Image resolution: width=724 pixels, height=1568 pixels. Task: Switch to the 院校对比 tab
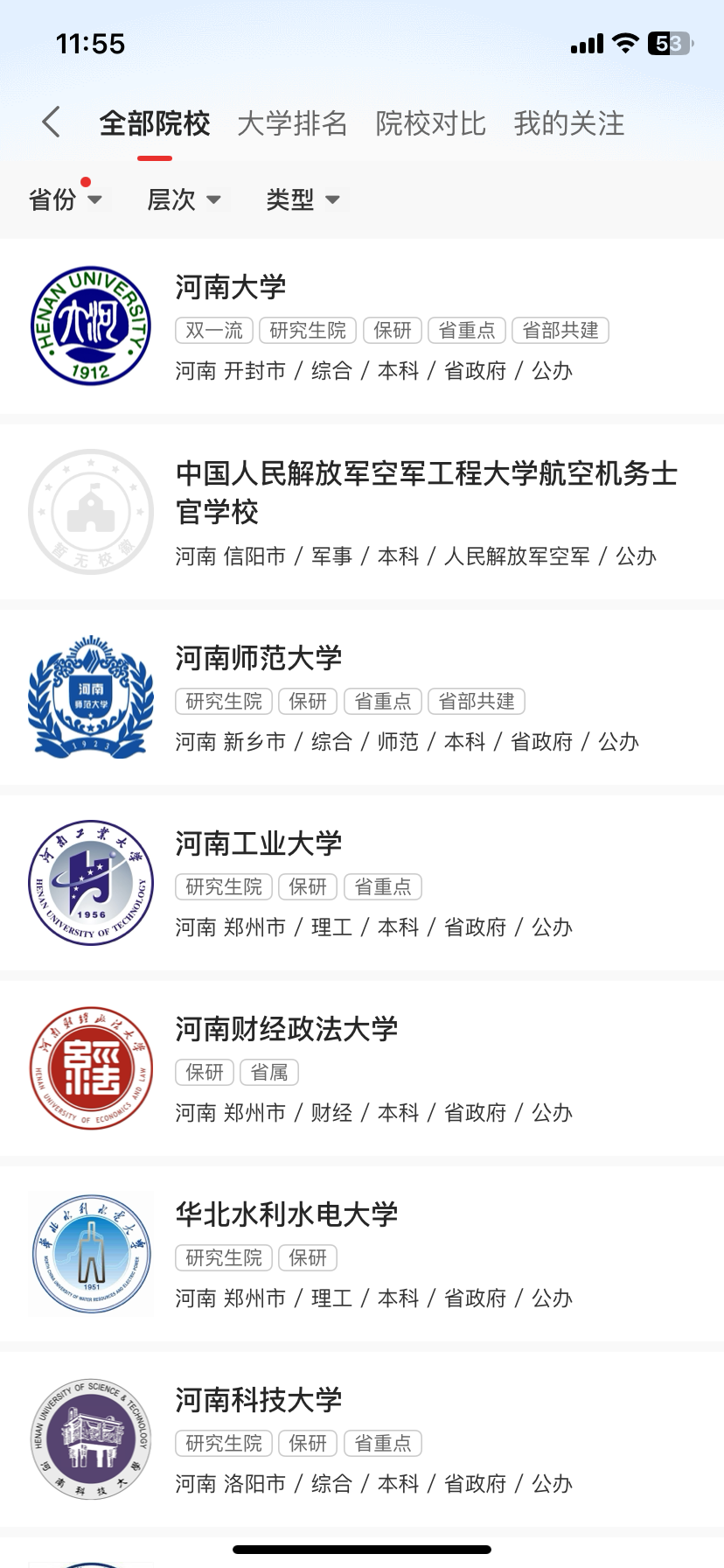pos(430,123)
